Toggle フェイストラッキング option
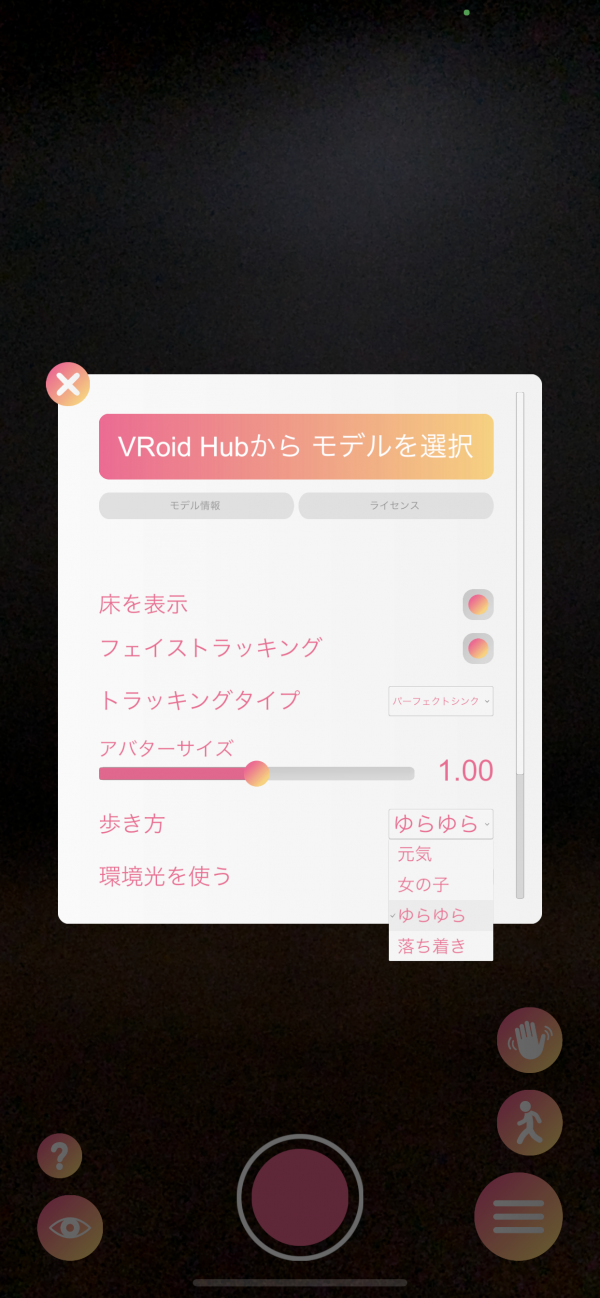600x1298 pixels. [x=478, y=648]
